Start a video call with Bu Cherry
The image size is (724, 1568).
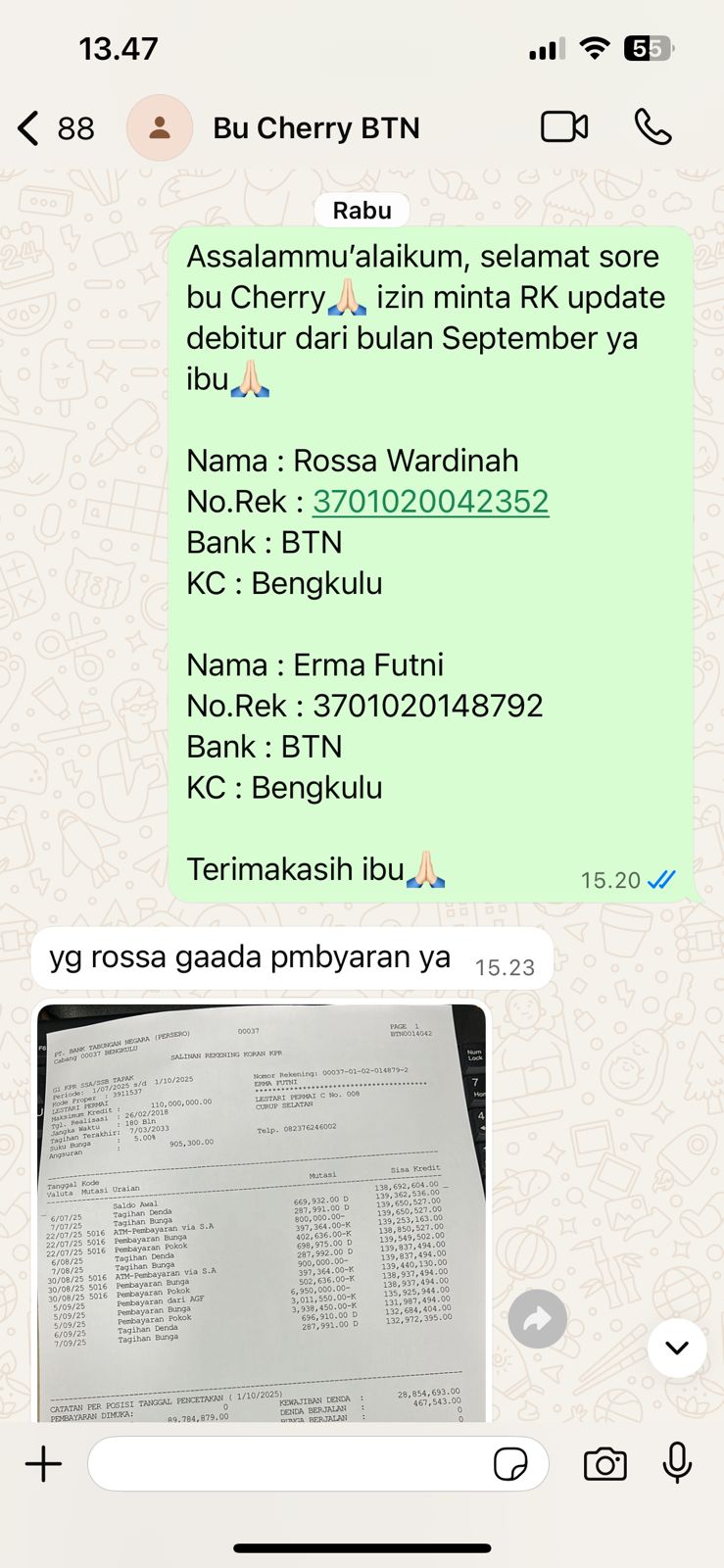(x=564, y=127)
